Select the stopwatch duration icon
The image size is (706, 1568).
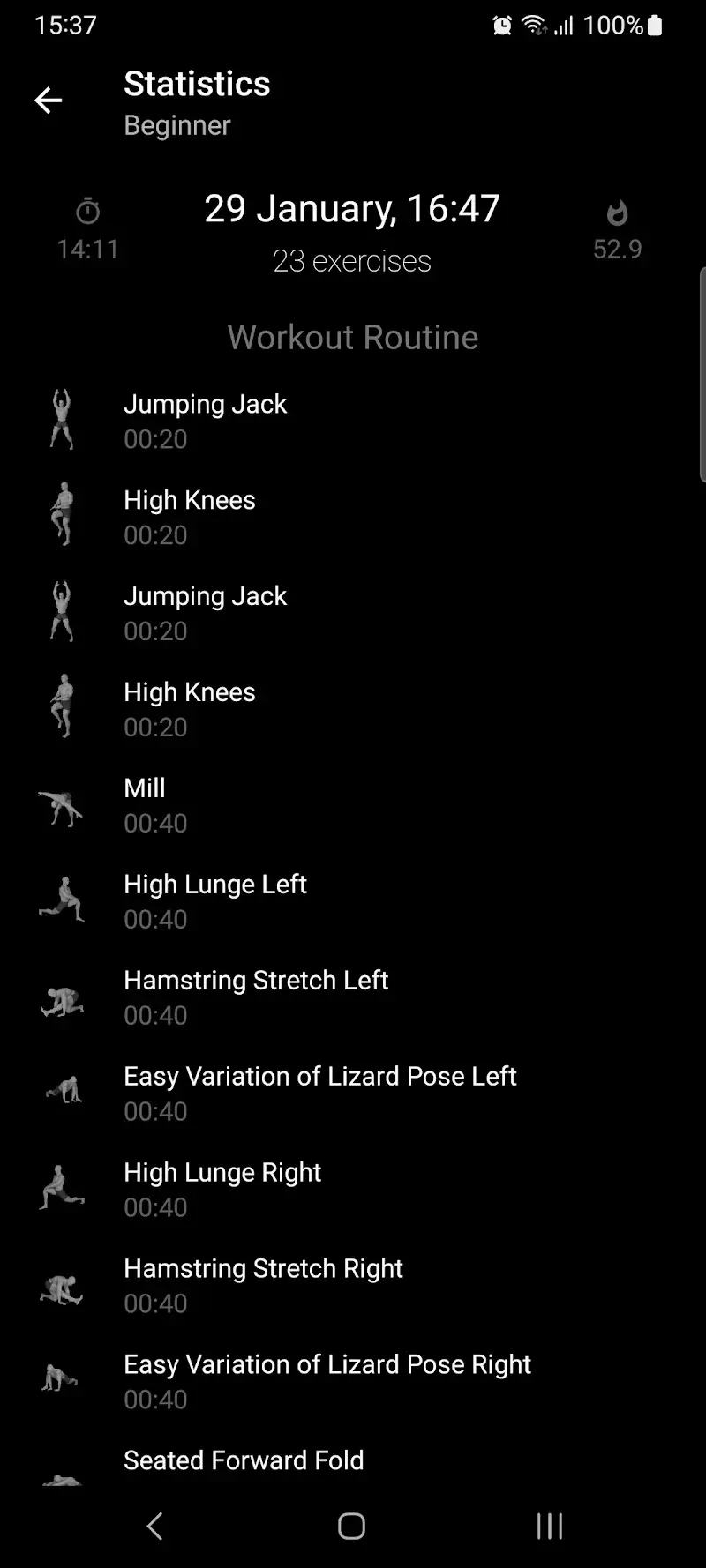pos(86,212)
